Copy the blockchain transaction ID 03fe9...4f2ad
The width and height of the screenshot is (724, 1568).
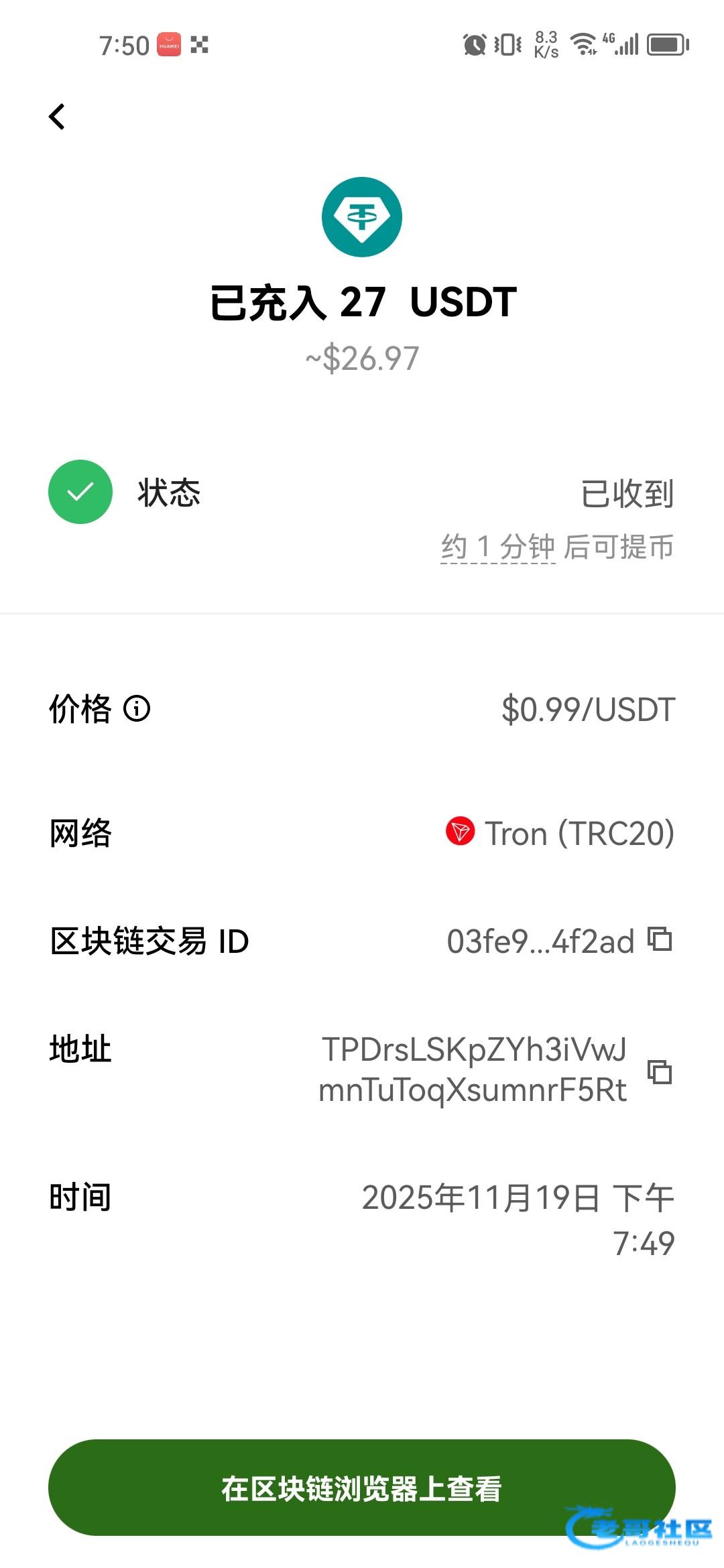pyautogui.click(x=660, y=939)
